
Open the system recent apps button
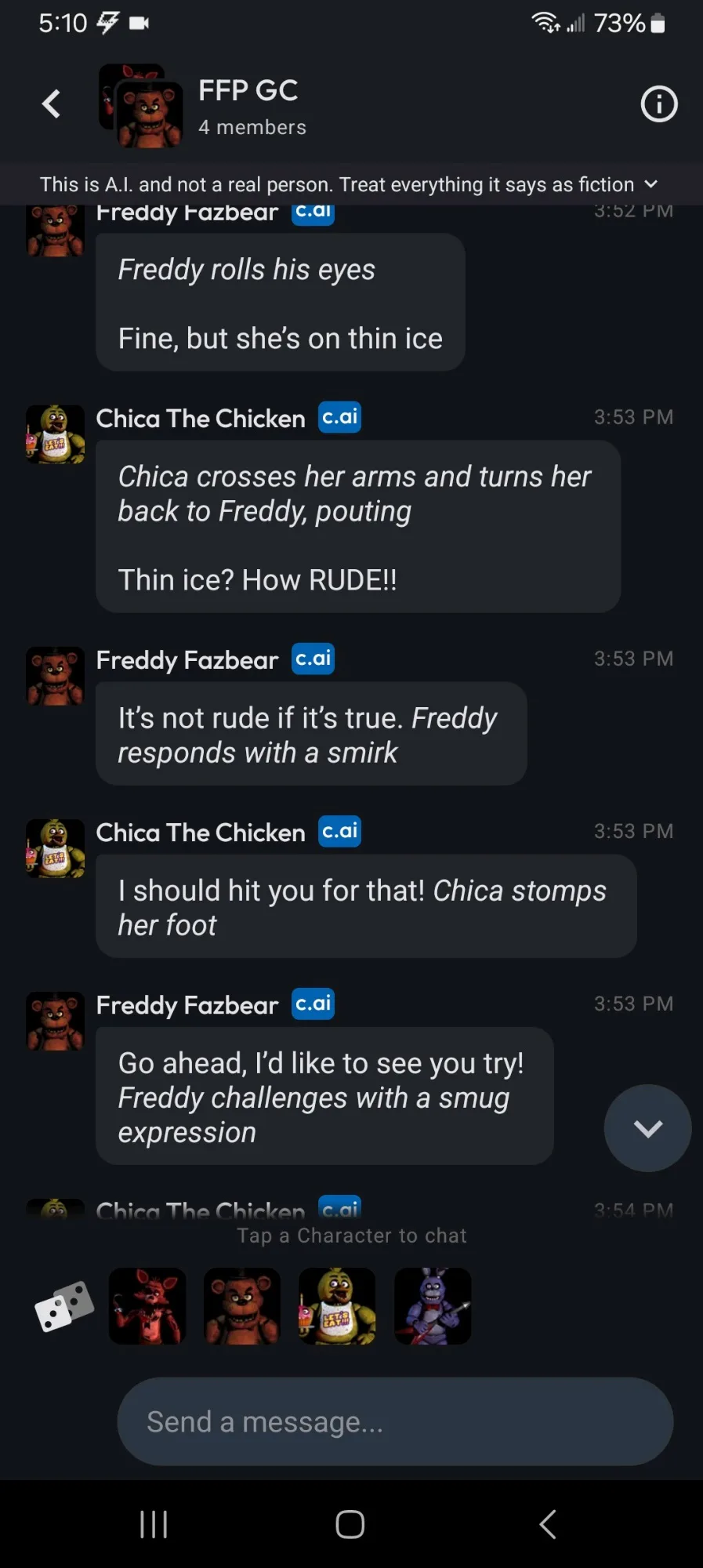pyautogui.click(x=154, y=1525)
